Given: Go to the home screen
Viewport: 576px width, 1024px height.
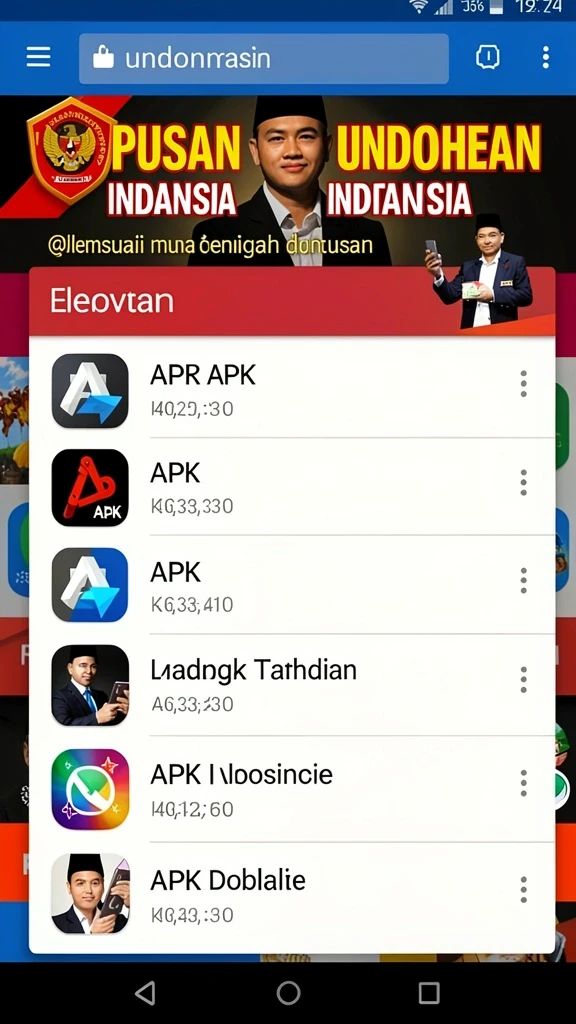Looking at the screenshot, I should click(288, 993).
